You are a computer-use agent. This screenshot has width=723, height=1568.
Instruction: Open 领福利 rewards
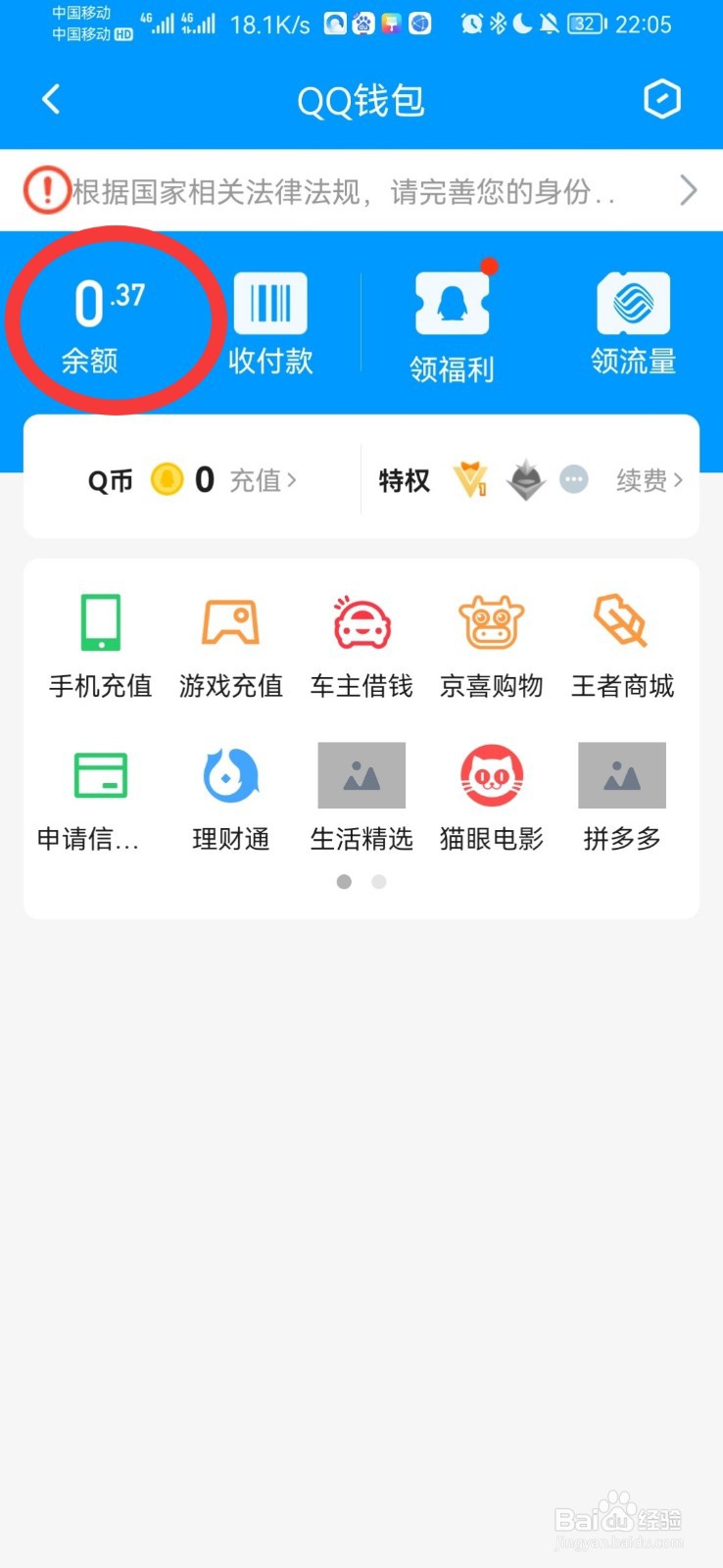click(452, 327)
